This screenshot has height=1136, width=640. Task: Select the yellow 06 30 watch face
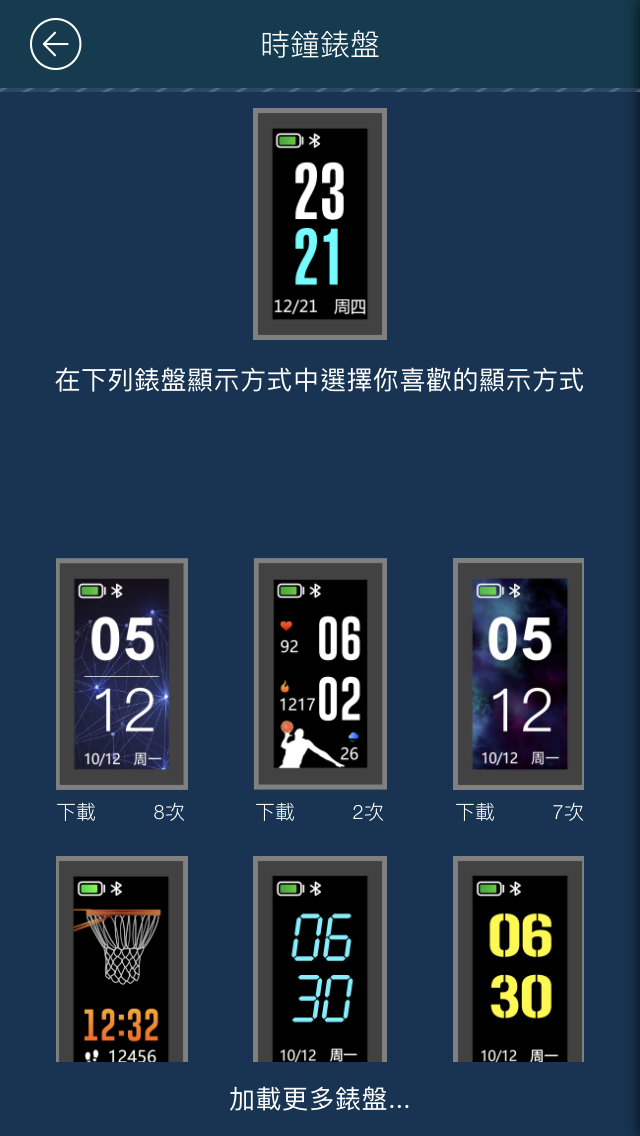pos(519,960)
